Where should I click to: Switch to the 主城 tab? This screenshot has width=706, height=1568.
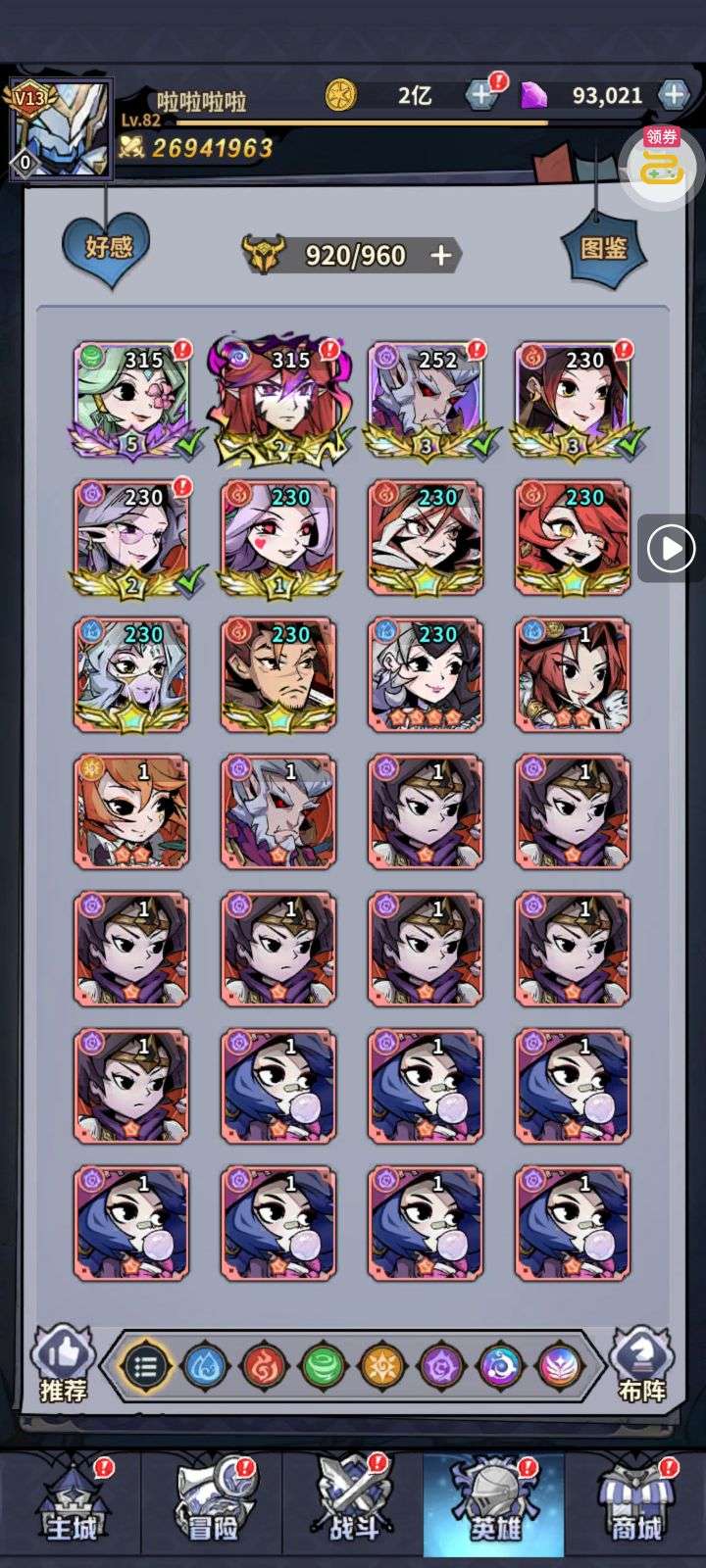(x=71, y=1505)
